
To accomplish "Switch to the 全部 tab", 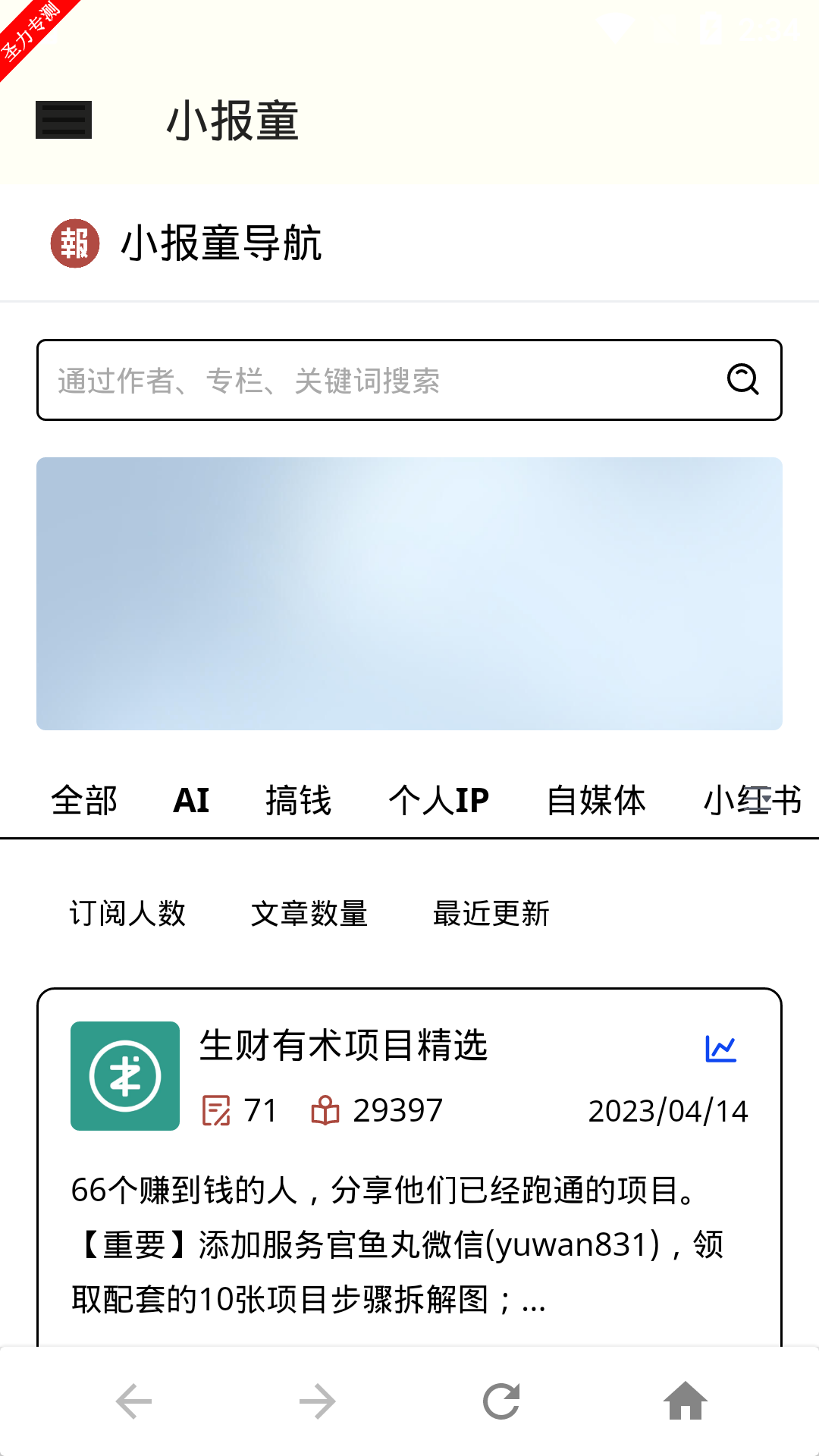I will [x=84, y=801].
